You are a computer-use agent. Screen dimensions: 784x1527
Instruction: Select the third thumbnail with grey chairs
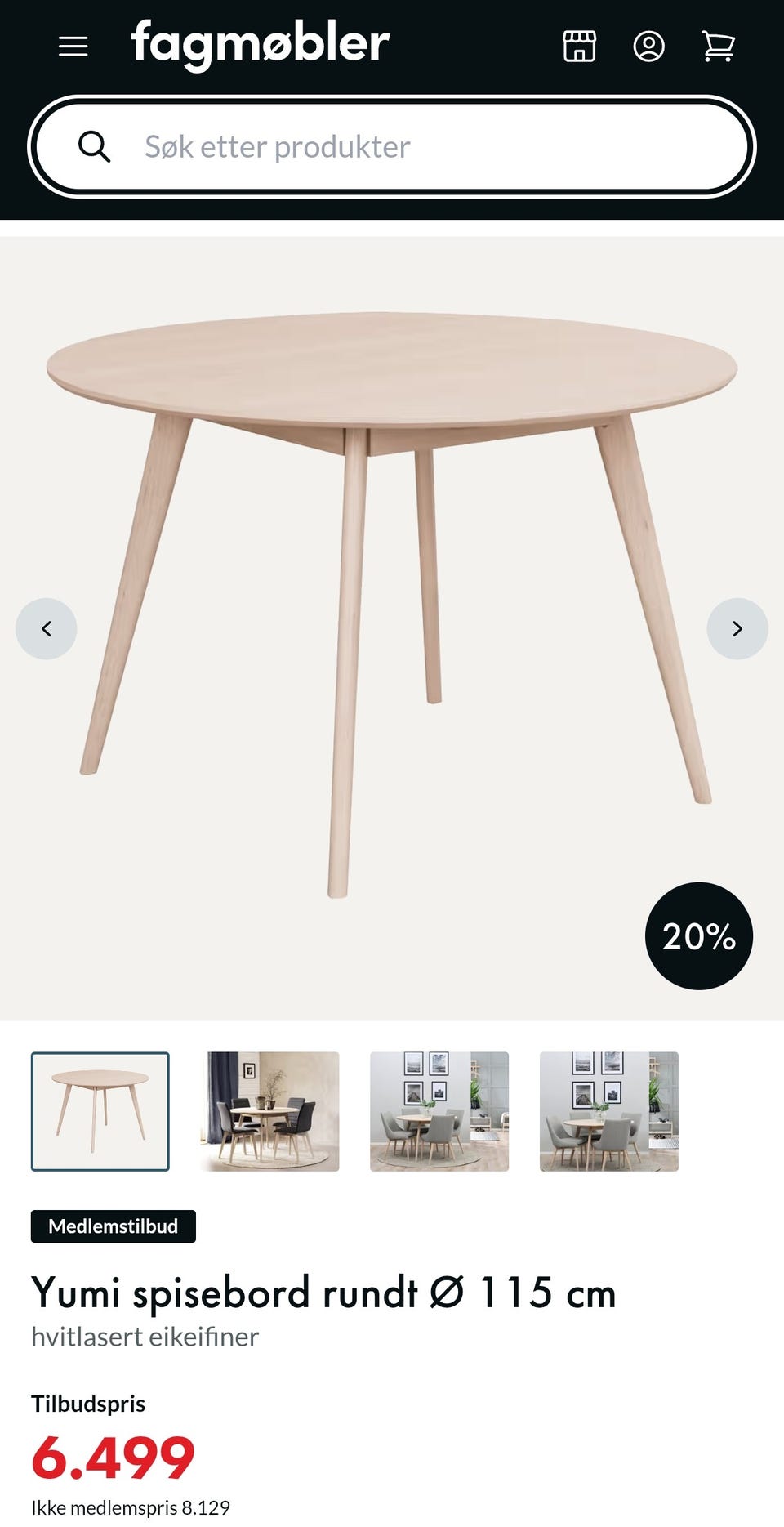(x=439, y=1111)
